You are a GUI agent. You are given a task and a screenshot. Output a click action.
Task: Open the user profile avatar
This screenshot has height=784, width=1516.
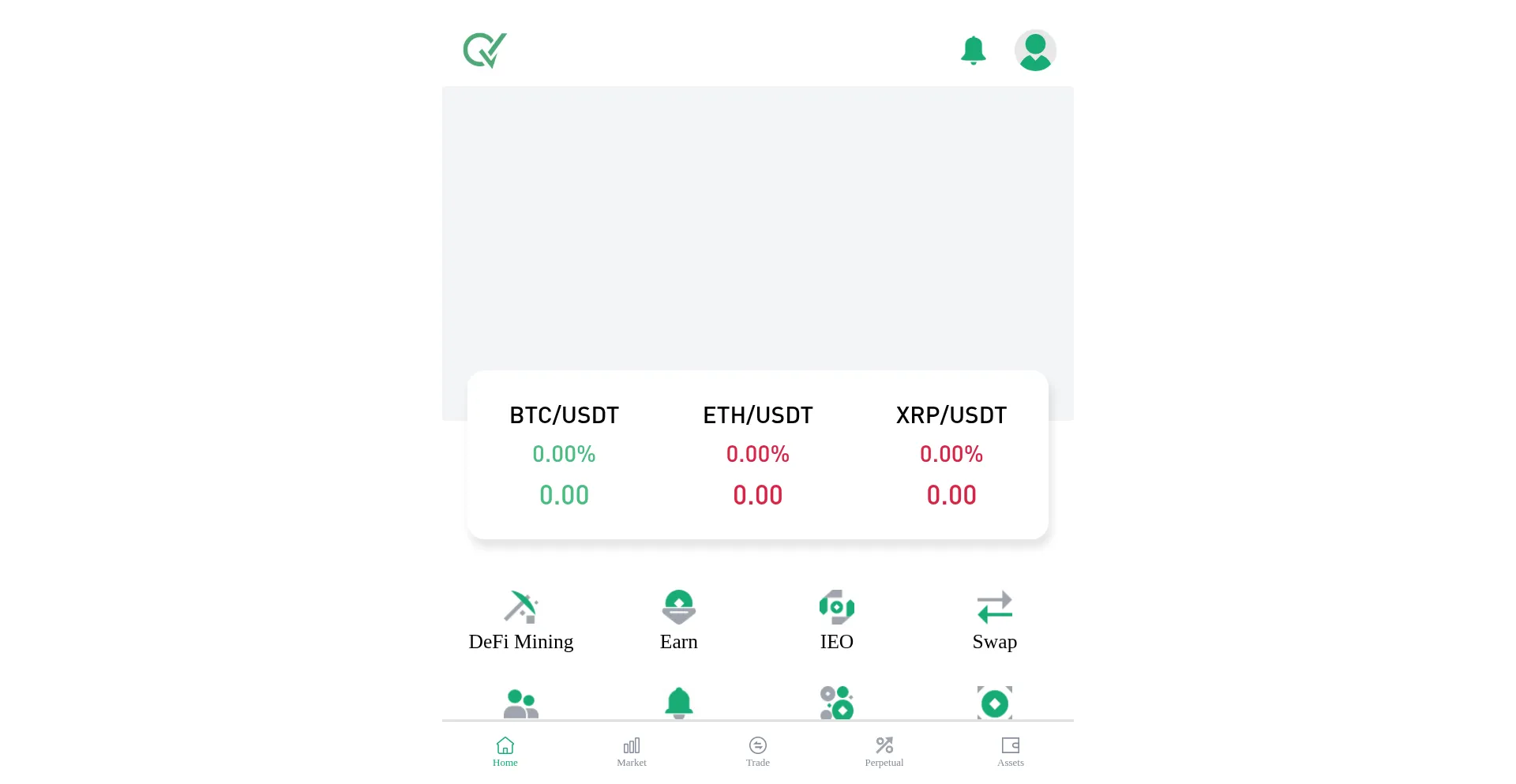[x=1035, y=51]
